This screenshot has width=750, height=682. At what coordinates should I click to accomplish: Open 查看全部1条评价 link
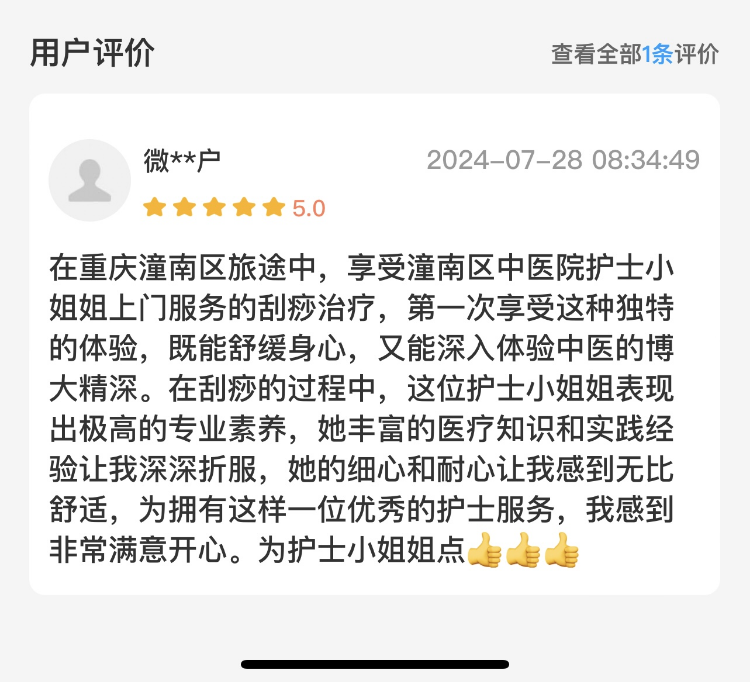(x=634, y=54)
